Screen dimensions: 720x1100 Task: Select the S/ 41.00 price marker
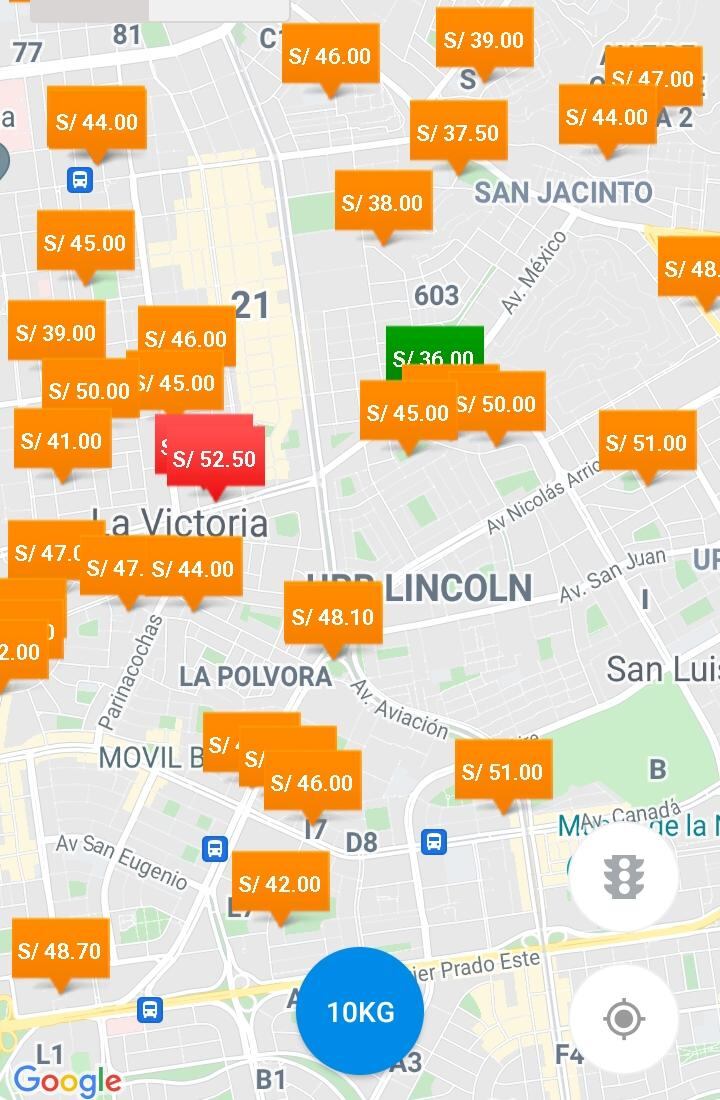pos(61,441)
